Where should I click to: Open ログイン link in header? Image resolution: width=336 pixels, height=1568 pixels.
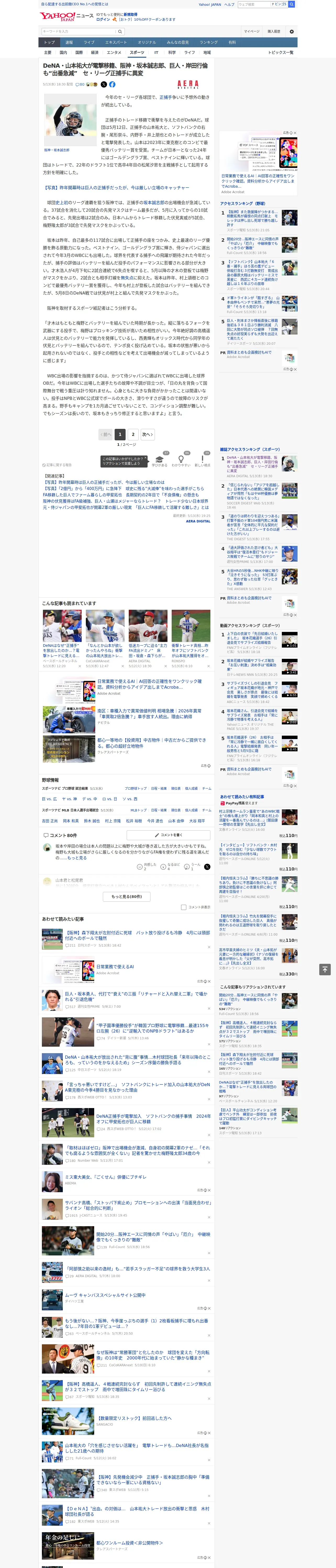(103, 20)
